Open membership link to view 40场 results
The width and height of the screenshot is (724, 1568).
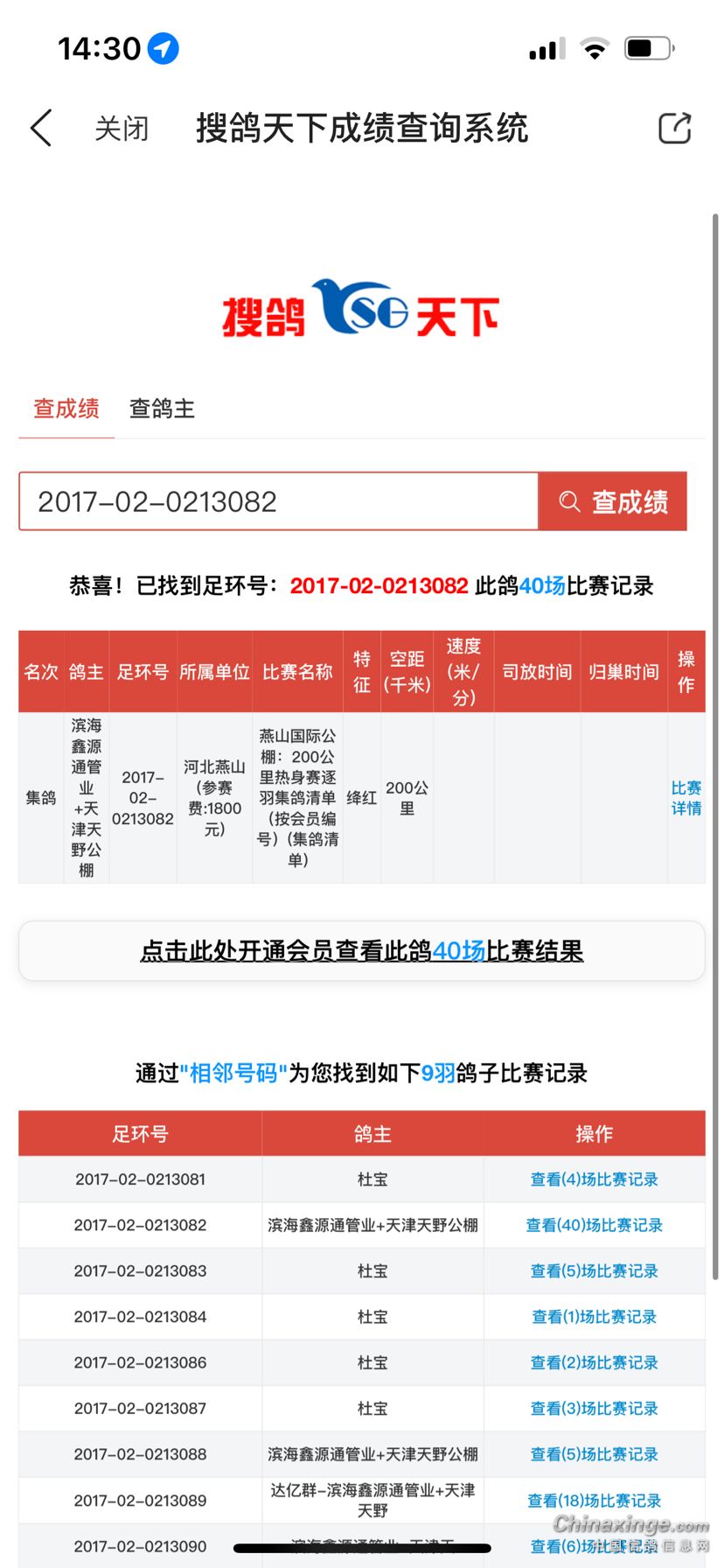(361, 951)
